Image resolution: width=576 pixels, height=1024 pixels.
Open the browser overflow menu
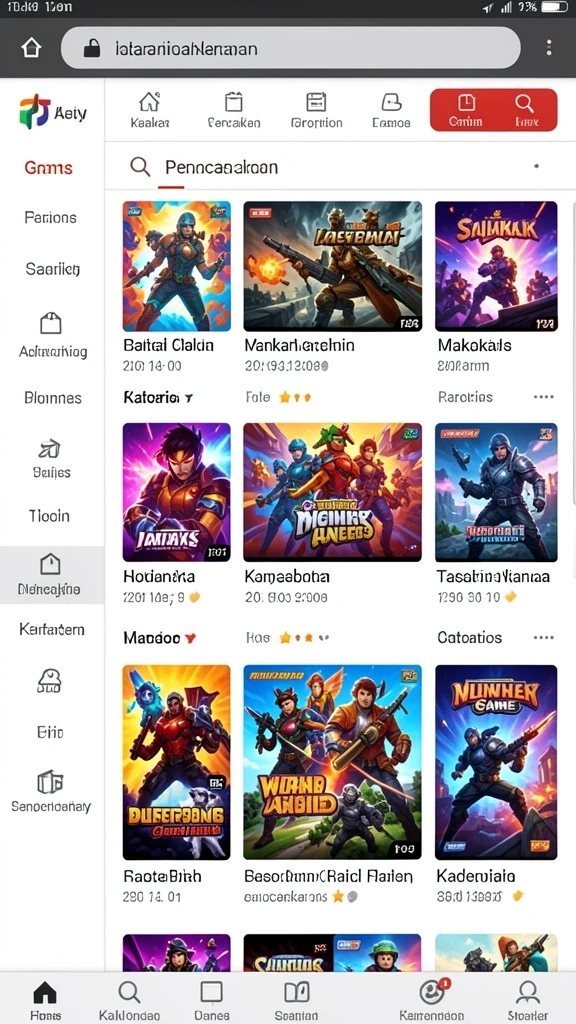pyautogui.click(x=549, y=48)
